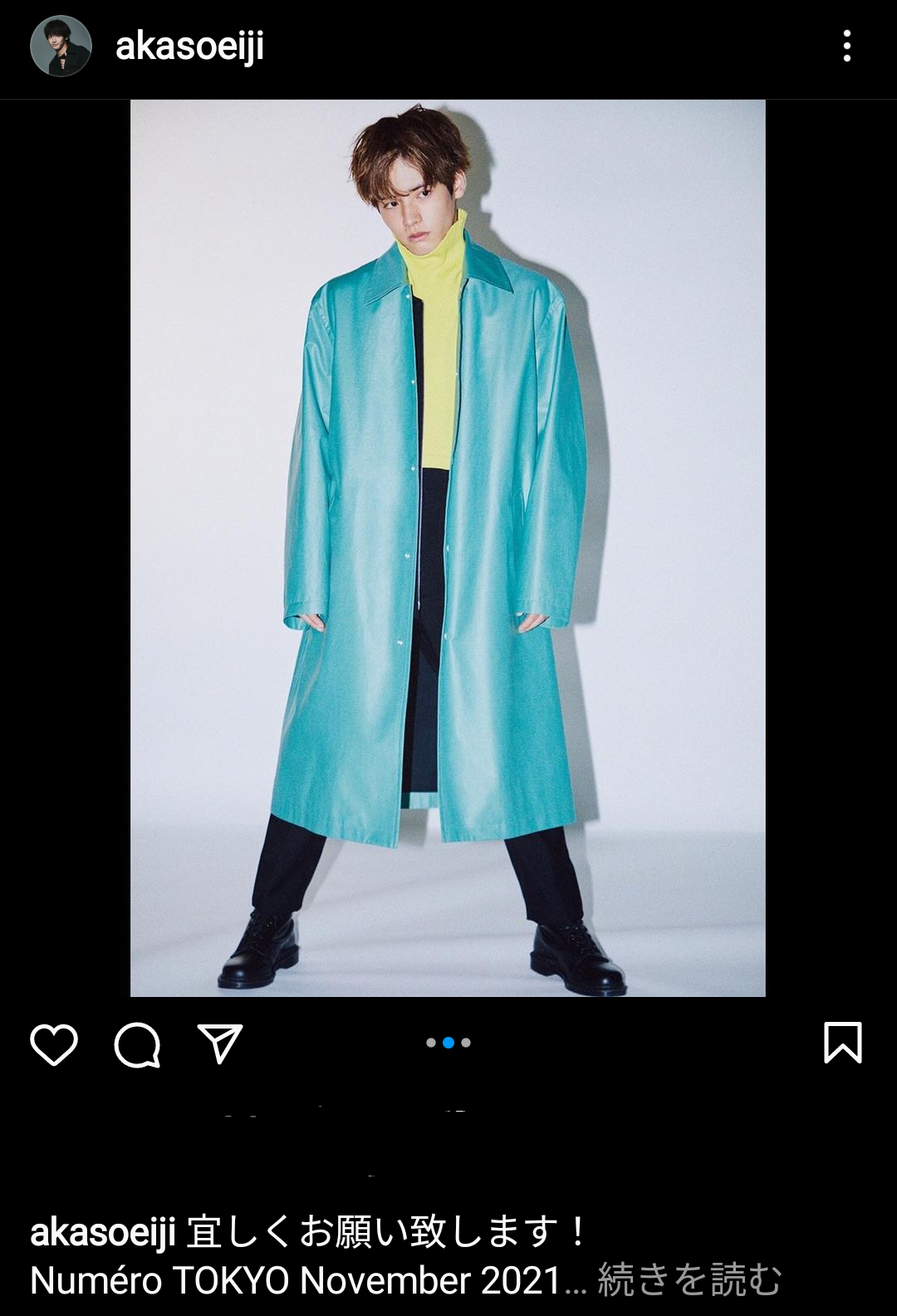Save this post with the bookmark

(x=842, y=1043)
